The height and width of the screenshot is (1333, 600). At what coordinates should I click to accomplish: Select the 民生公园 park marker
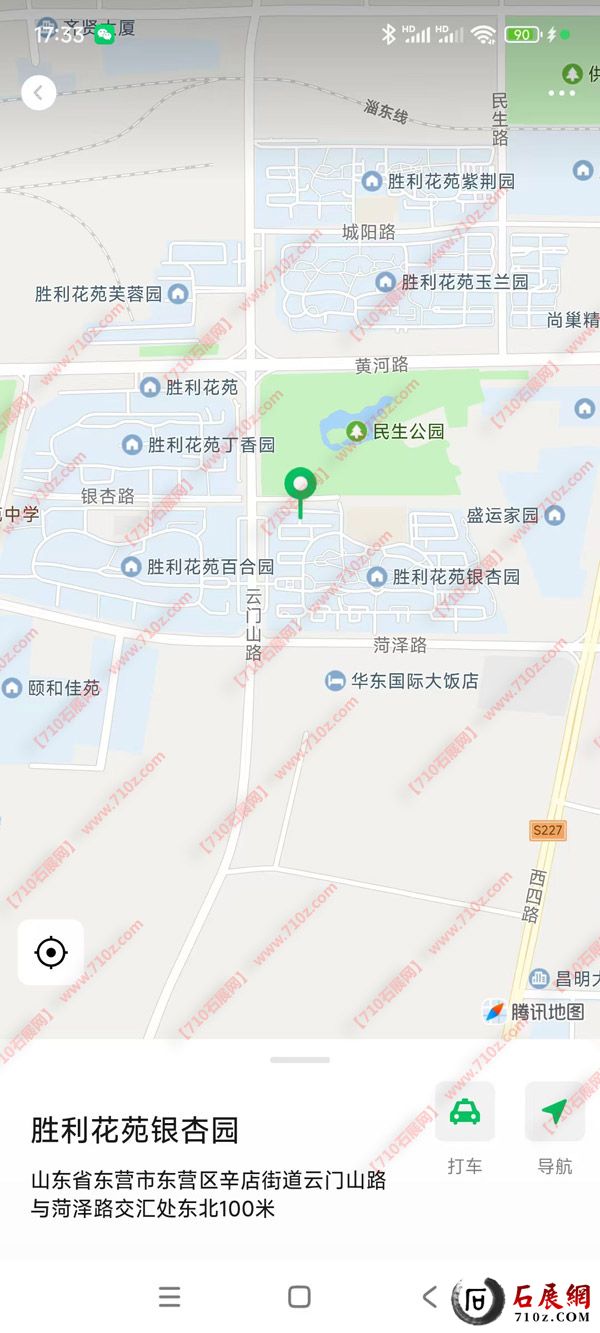coord(356,431)
